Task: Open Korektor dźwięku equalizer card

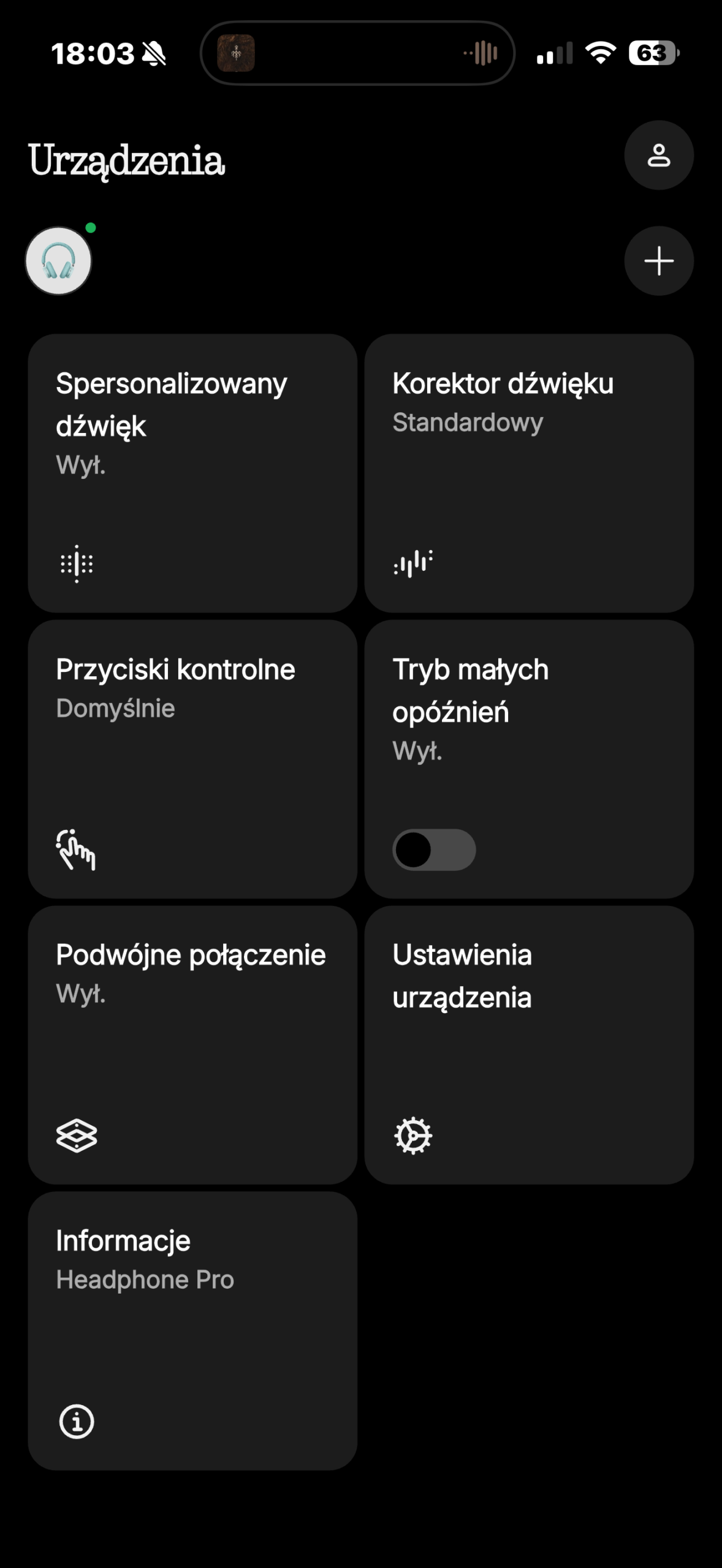Action: coord(529,473)
